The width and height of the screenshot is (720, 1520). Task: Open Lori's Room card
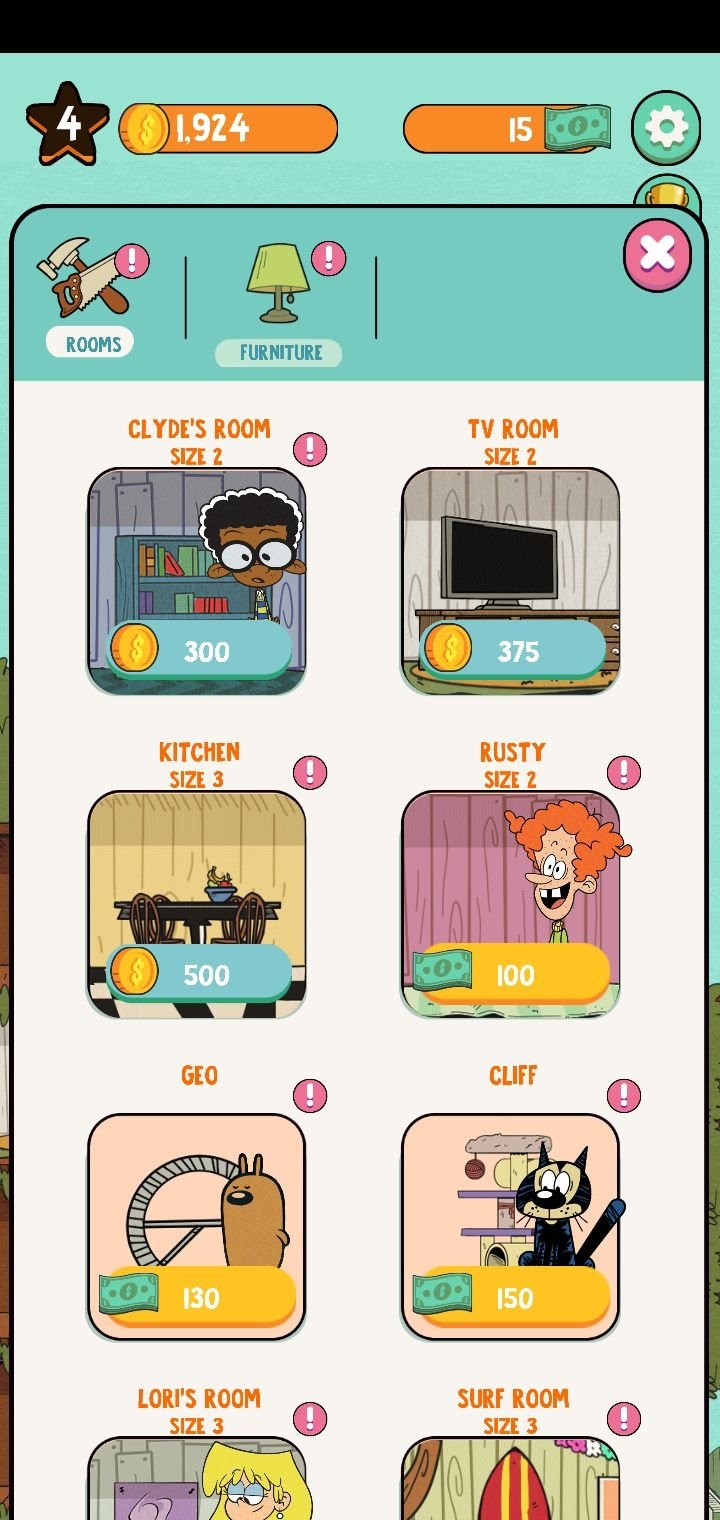point(197,1478)
